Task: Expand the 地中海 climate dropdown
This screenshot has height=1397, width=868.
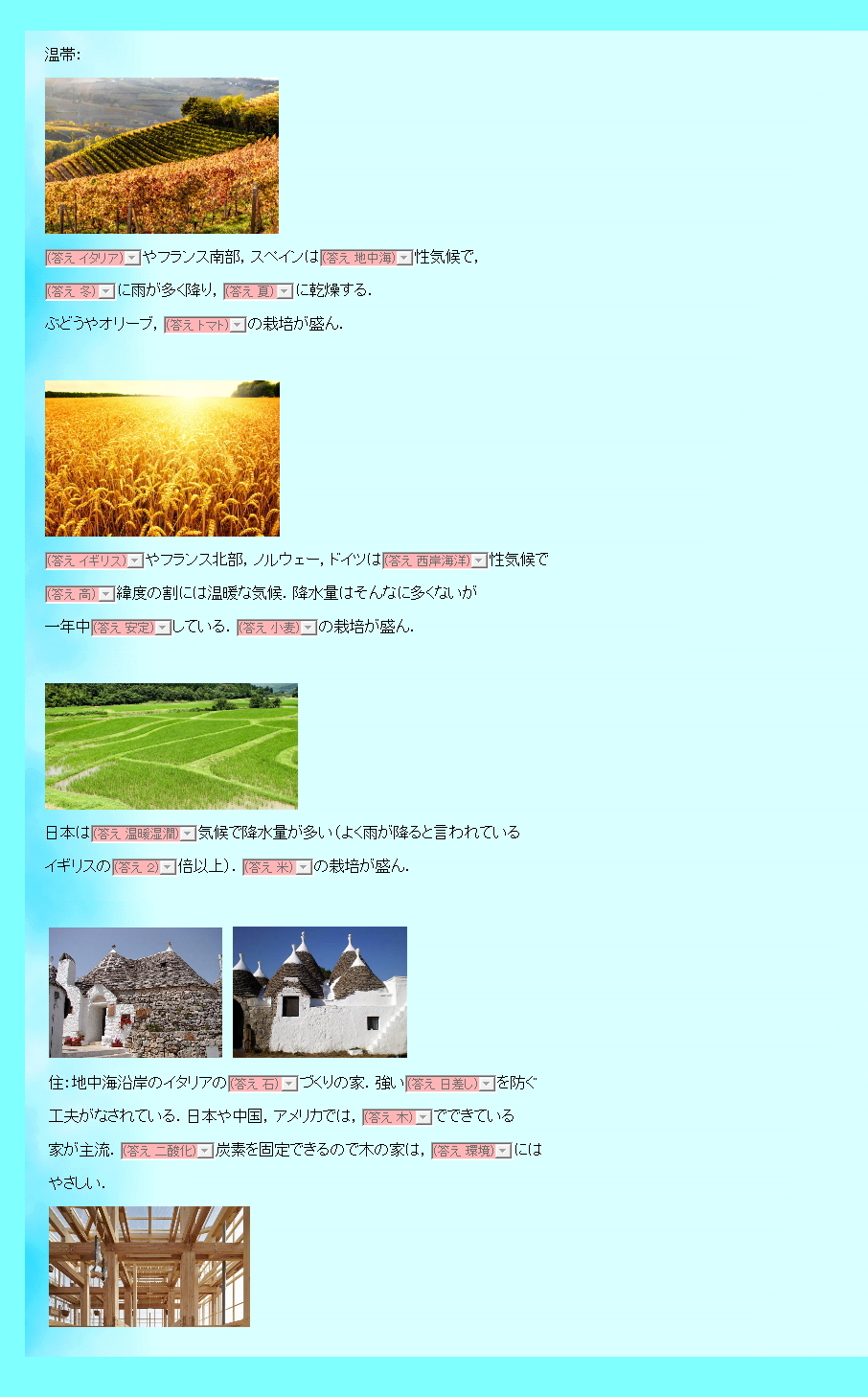Action: click(x=367, y=258)
